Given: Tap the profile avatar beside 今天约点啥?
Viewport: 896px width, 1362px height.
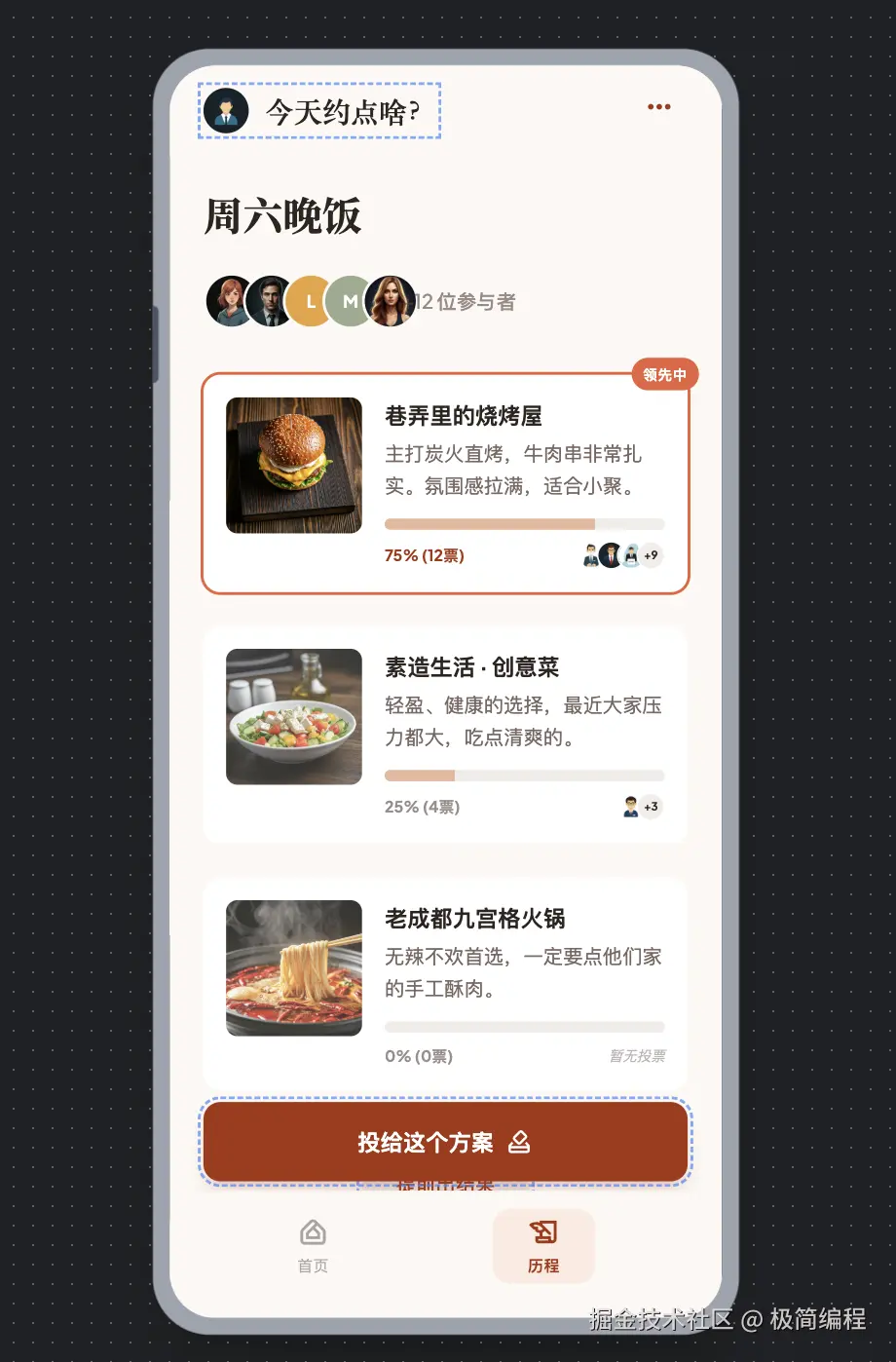Looking at the screenshot, I should [x=226, y=111].
